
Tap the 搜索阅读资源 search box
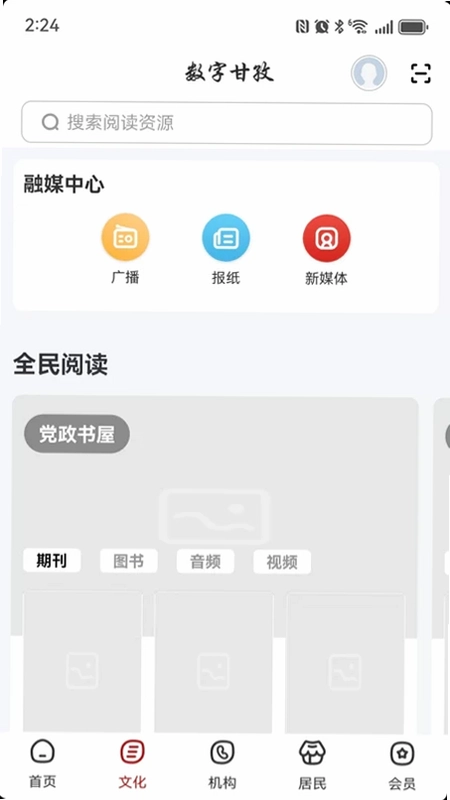(227, 123)
